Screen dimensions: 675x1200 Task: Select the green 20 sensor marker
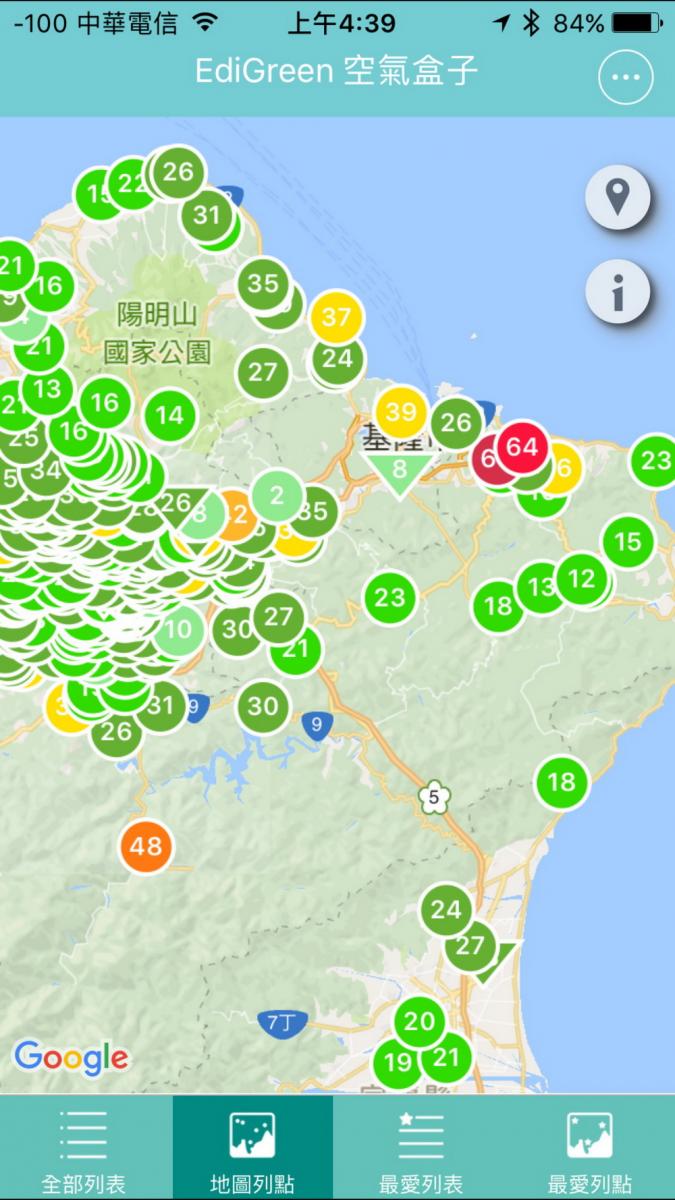[x=420, y=1021]
